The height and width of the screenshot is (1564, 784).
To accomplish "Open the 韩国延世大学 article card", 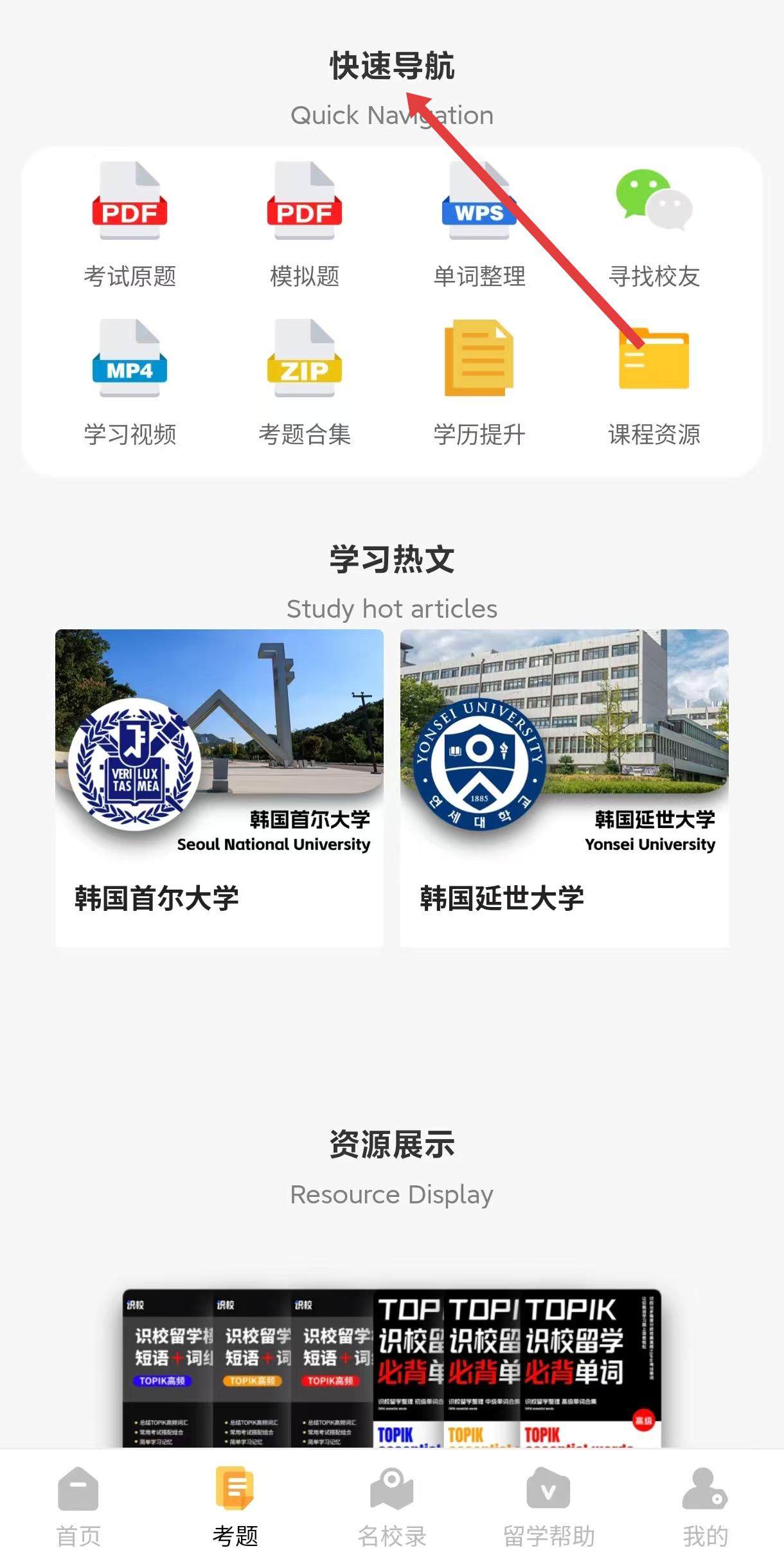I will (564, 787).
